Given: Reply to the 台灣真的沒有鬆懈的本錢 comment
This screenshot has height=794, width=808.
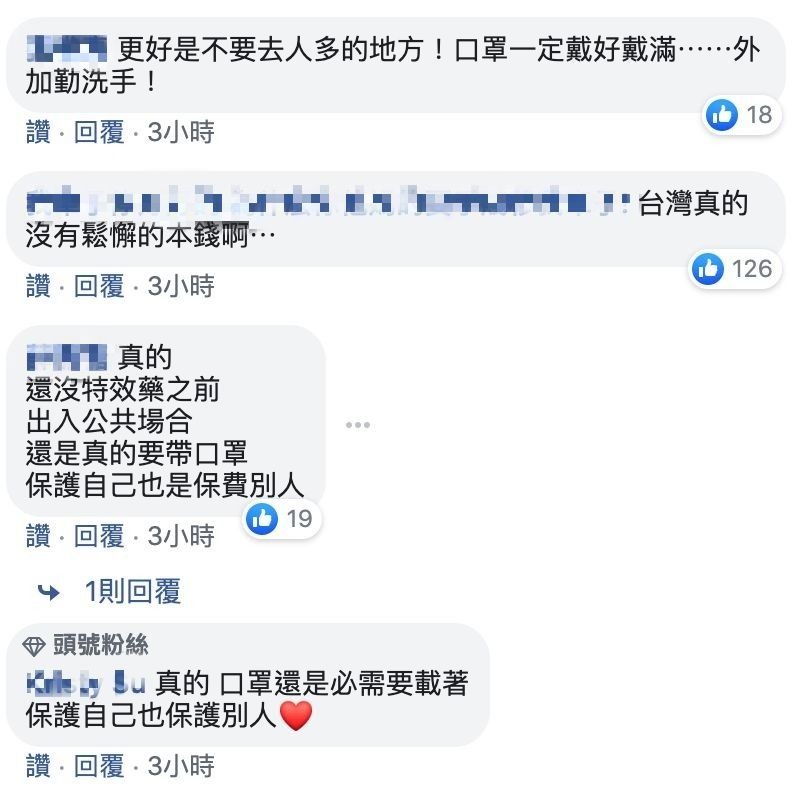Looking at the screenshot, I should [x=99, y=286].
